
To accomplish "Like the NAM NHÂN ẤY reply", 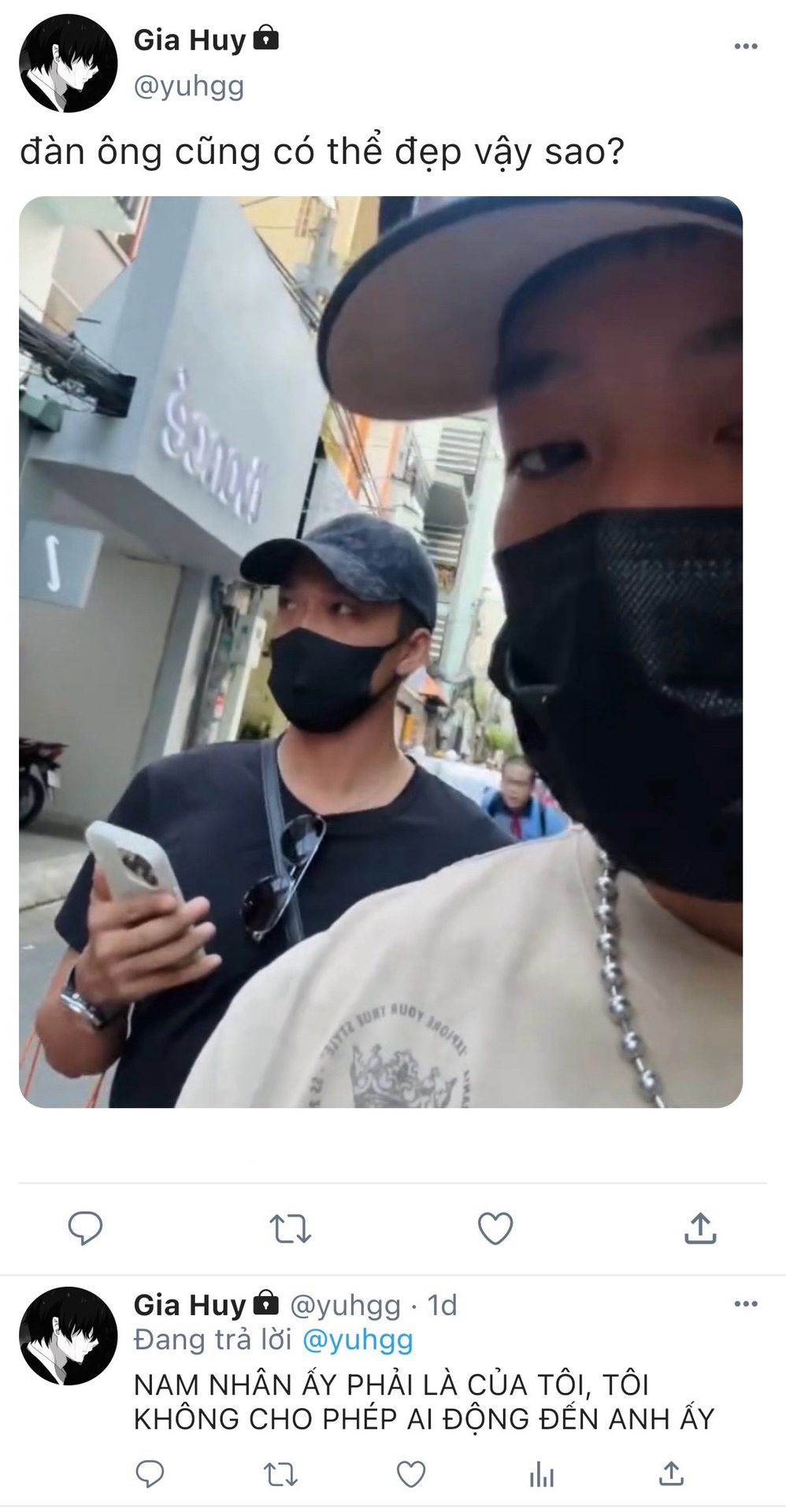I will click(410, 1473).
